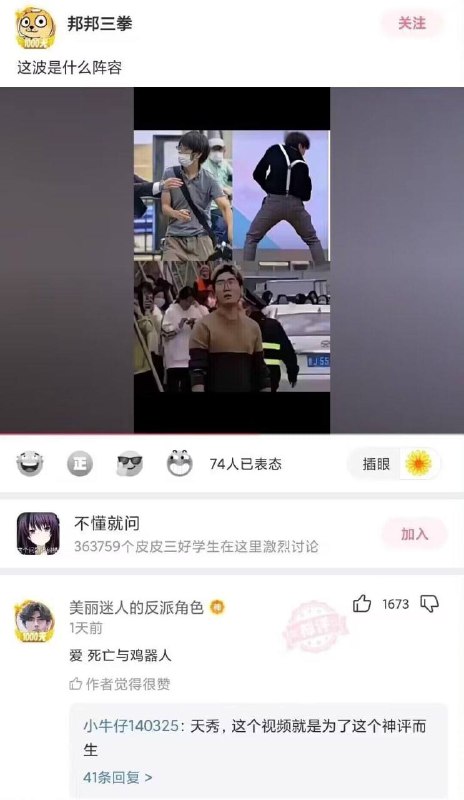Screen dimensions: 464x800
Task: Play the post's video
Action: (232, 260)
